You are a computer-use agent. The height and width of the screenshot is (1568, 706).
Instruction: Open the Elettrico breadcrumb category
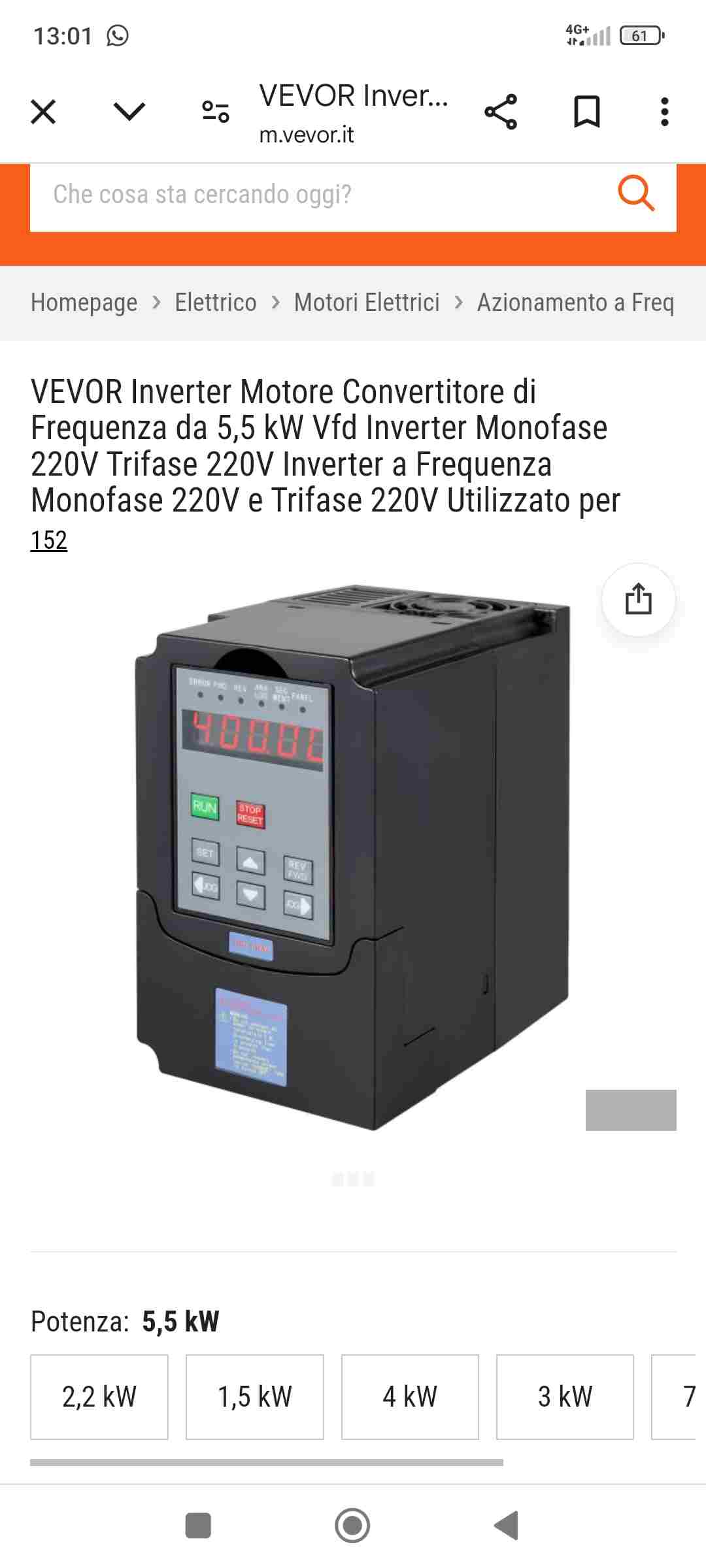(x=216, y=302)
